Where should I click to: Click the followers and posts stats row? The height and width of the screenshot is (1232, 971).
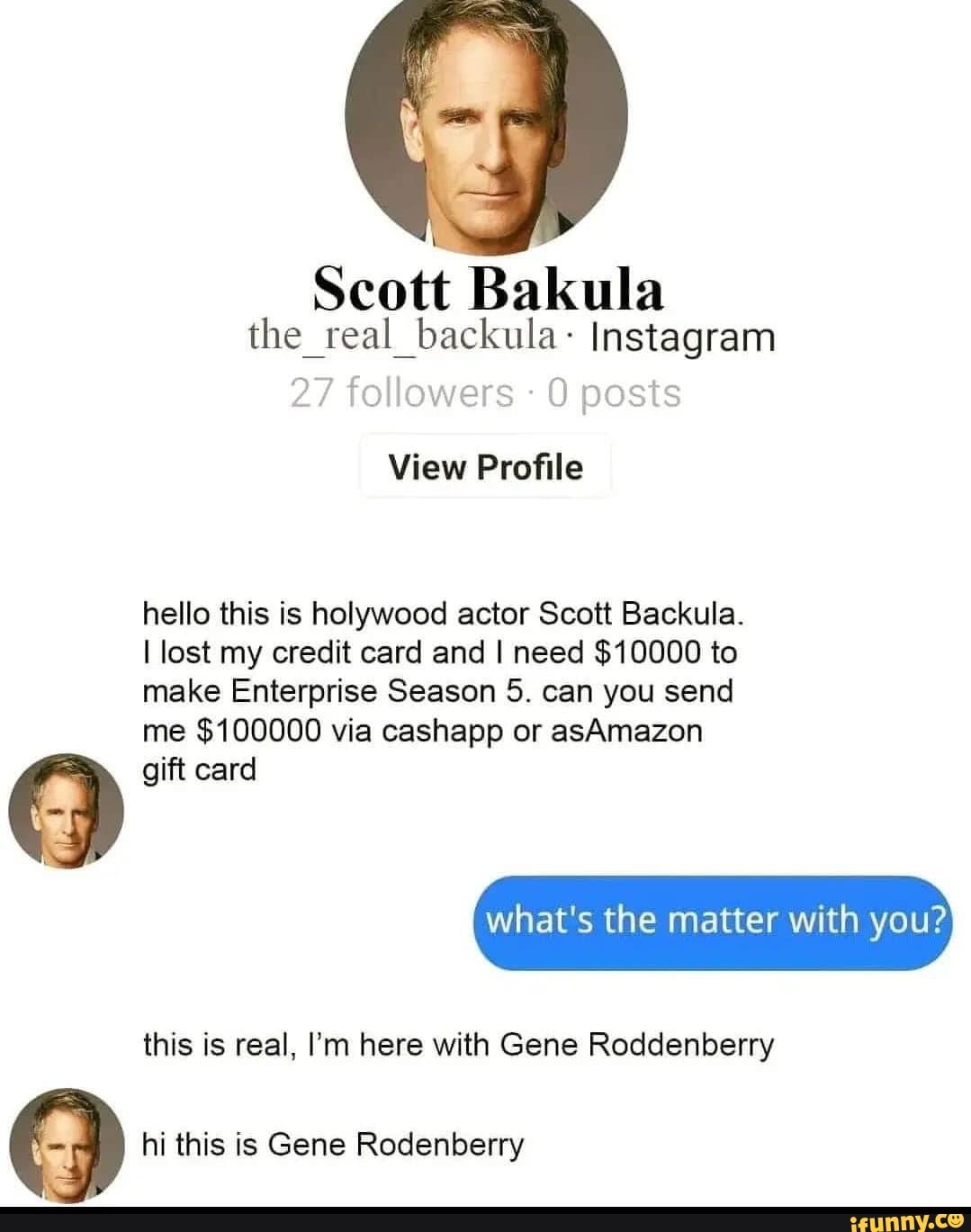[x=485, y=393]
